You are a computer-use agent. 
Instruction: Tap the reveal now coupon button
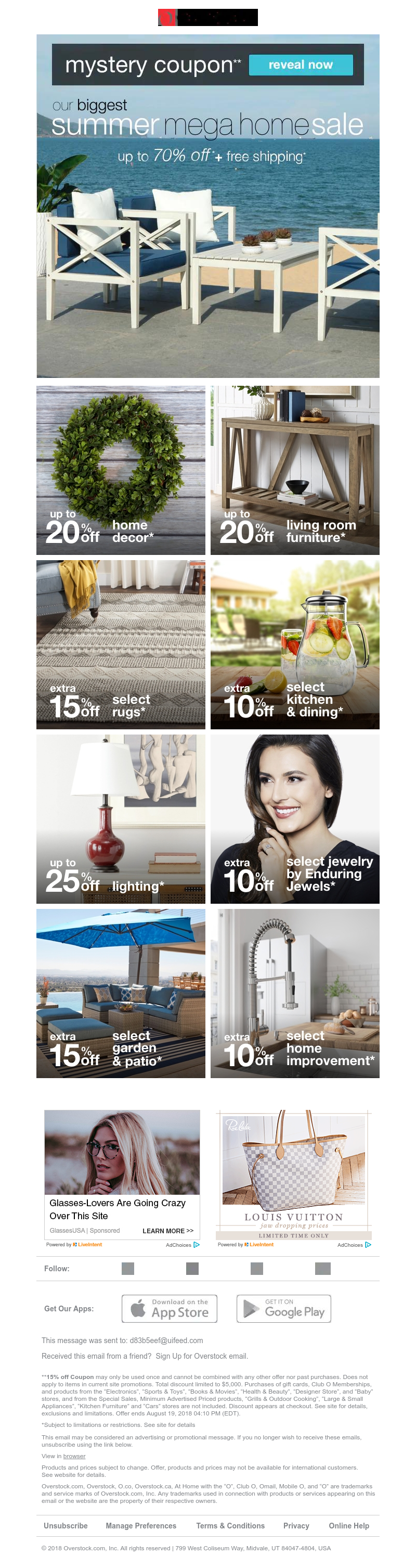pyautogui.click(x=301, y=65)
